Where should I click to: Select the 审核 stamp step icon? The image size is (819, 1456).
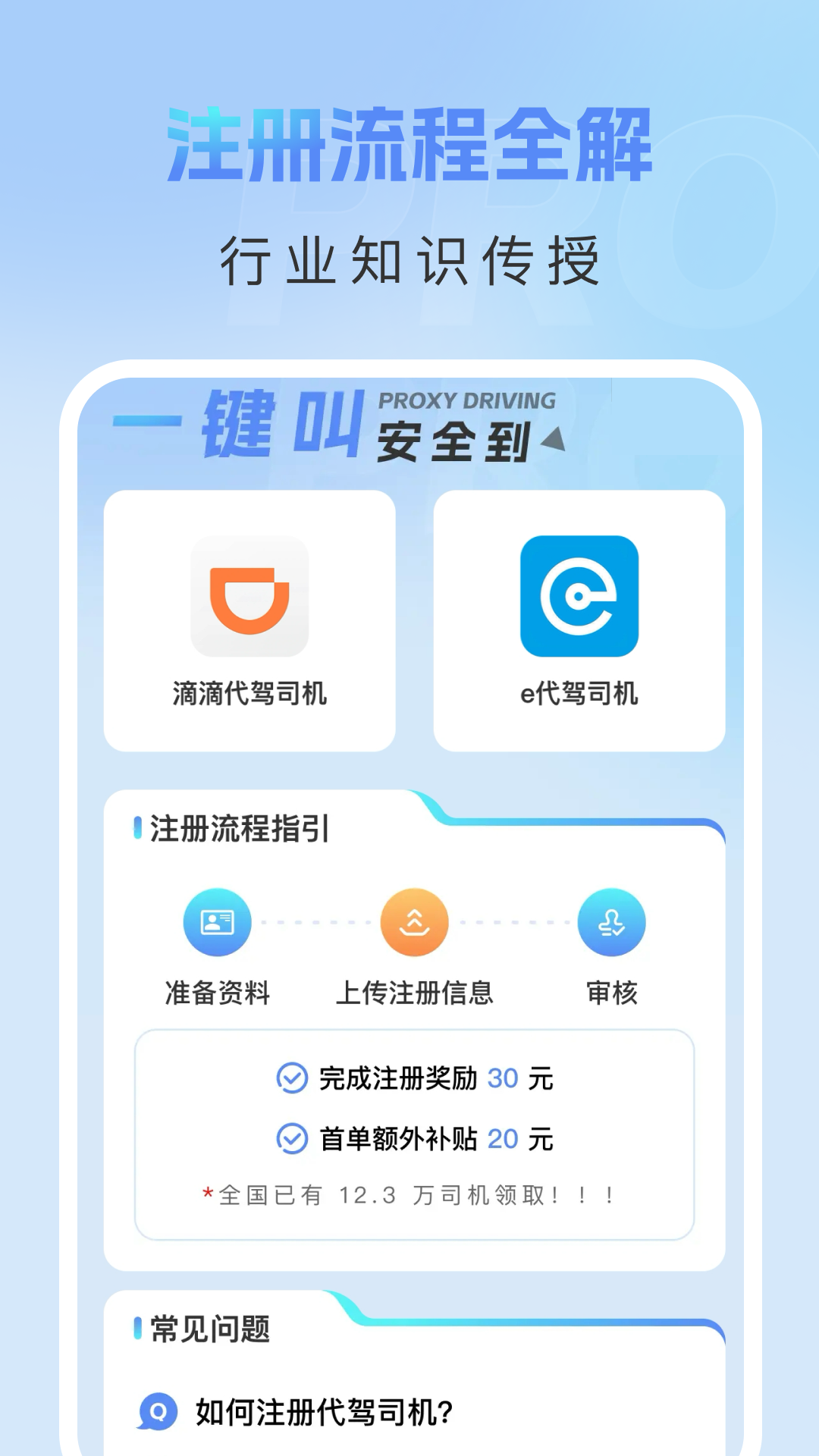click(611, 921)
